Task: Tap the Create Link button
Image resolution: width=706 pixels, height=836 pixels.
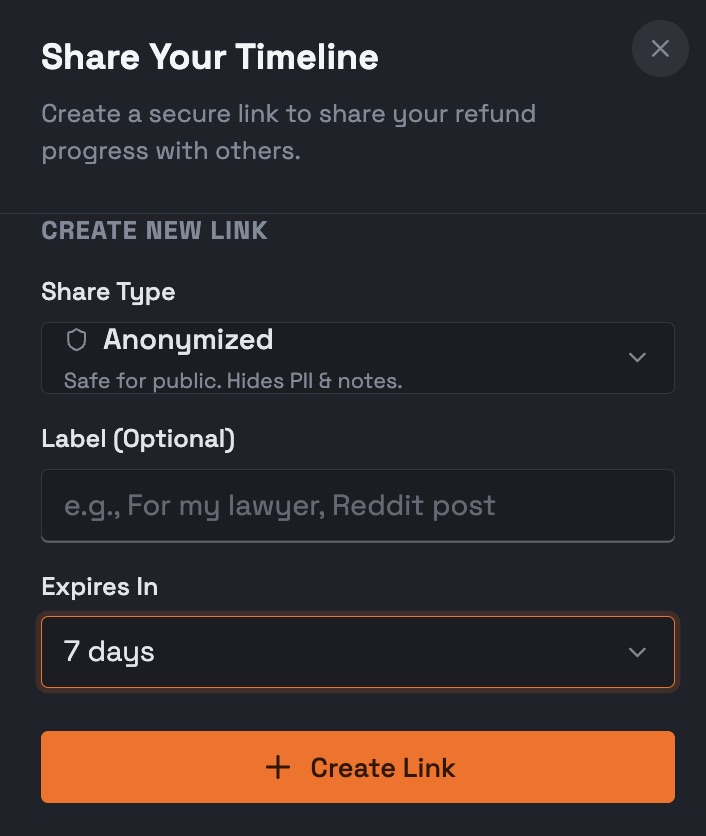Action: [357, 767]
